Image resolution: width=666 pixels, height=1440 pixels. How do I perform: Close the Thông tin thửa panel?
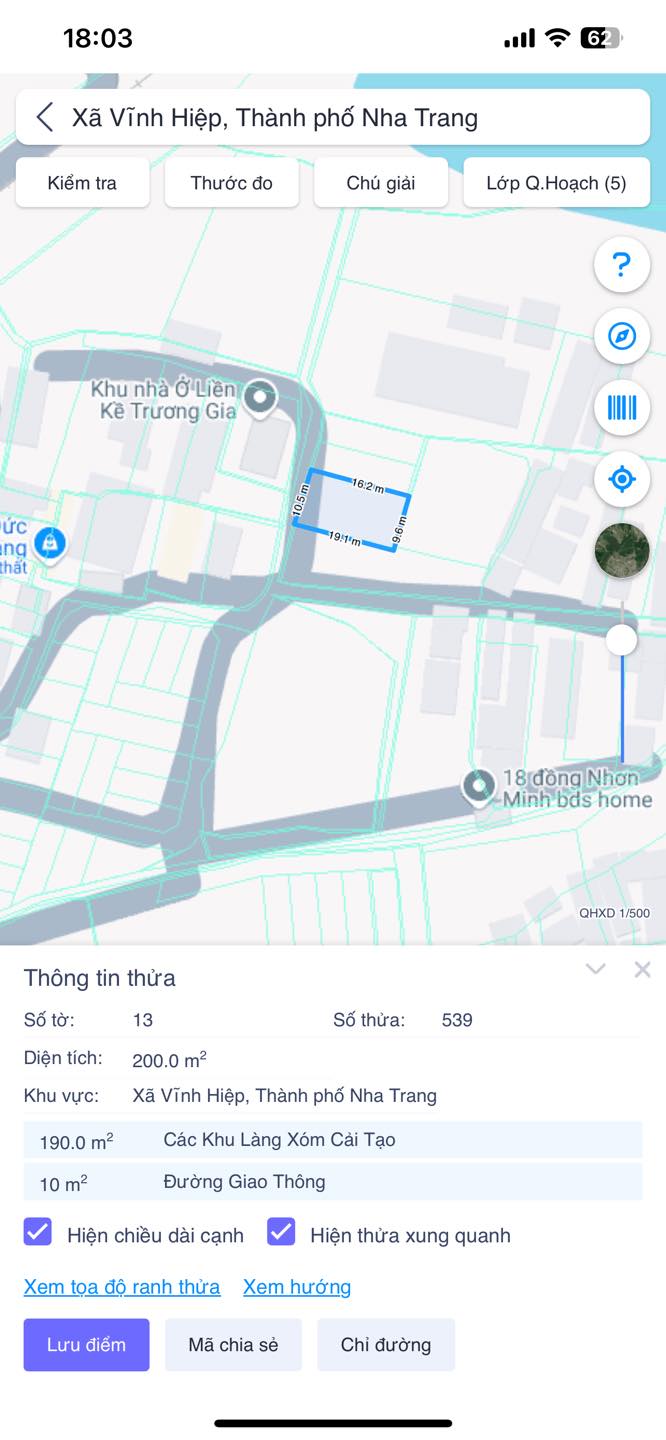(x=642, y=969)
